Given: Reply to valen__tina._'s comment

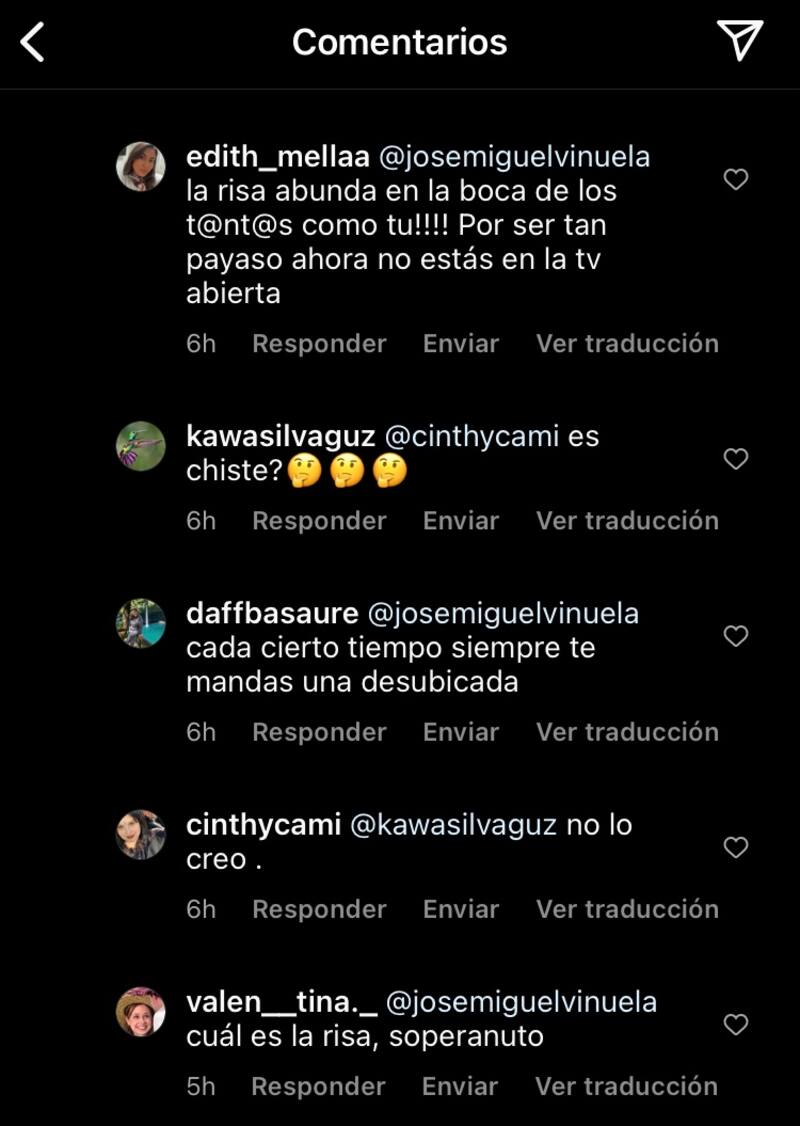Looking at the screenshot, I should [x=318, y=1086].
